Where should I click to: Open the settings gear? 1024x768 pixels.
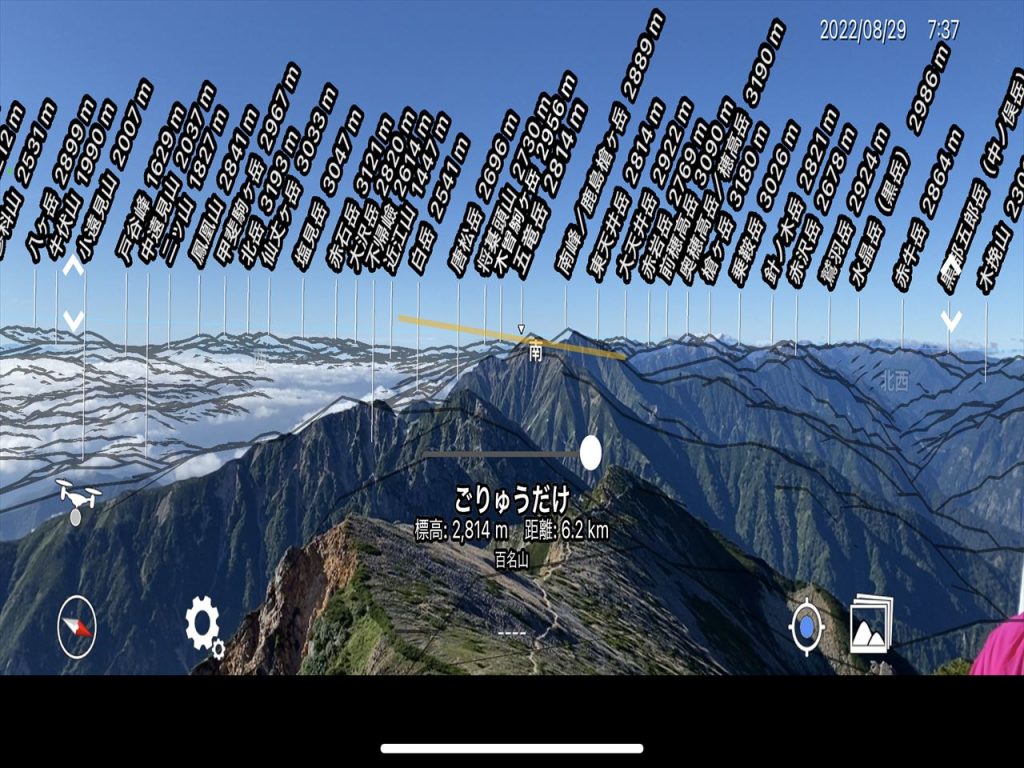tap(204, 627)
